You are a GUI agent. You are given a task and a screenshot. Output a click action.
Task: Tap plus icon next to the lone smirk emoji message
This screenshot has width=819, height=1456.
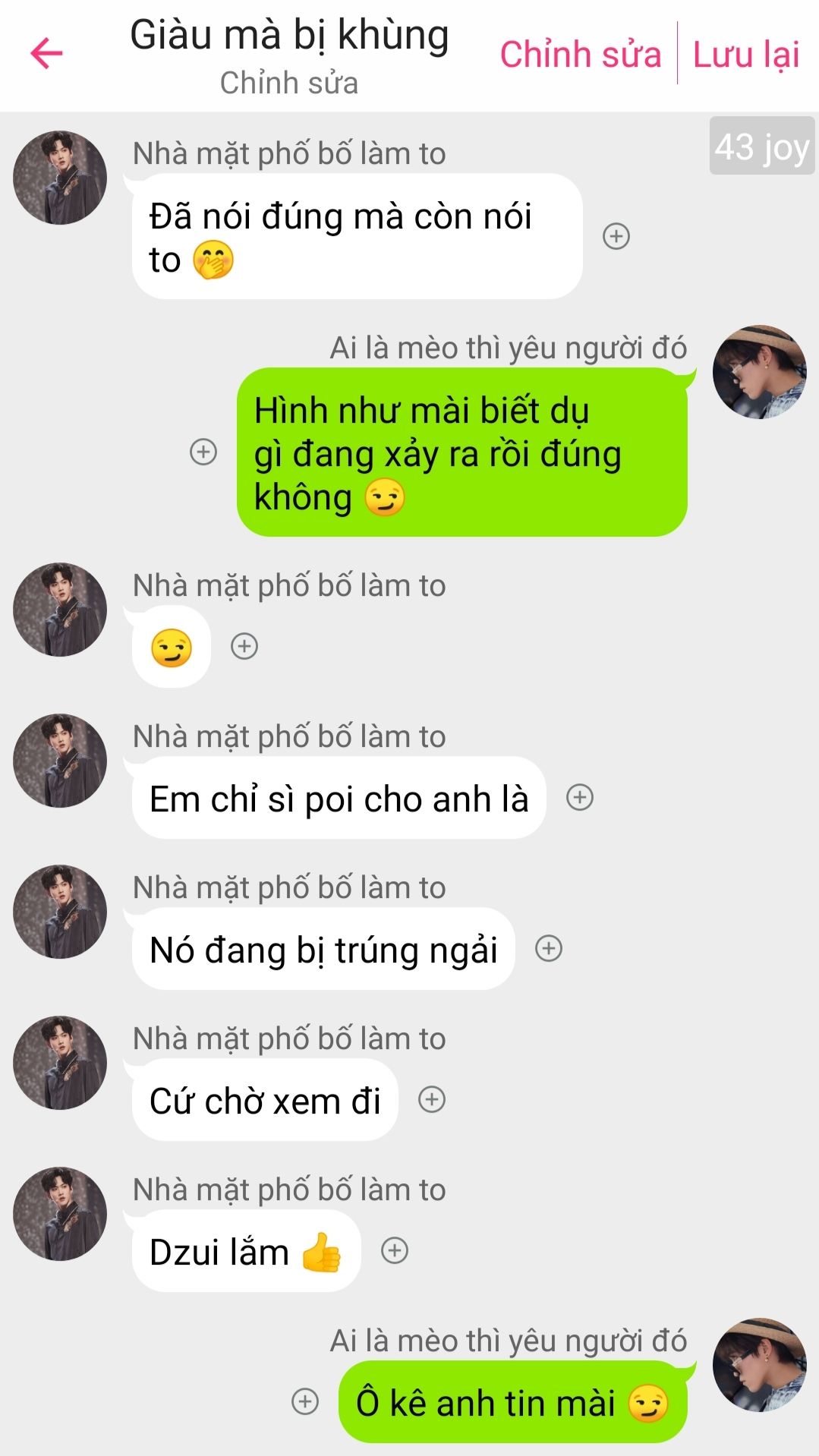pyautogui.click(x=244, y=646)
